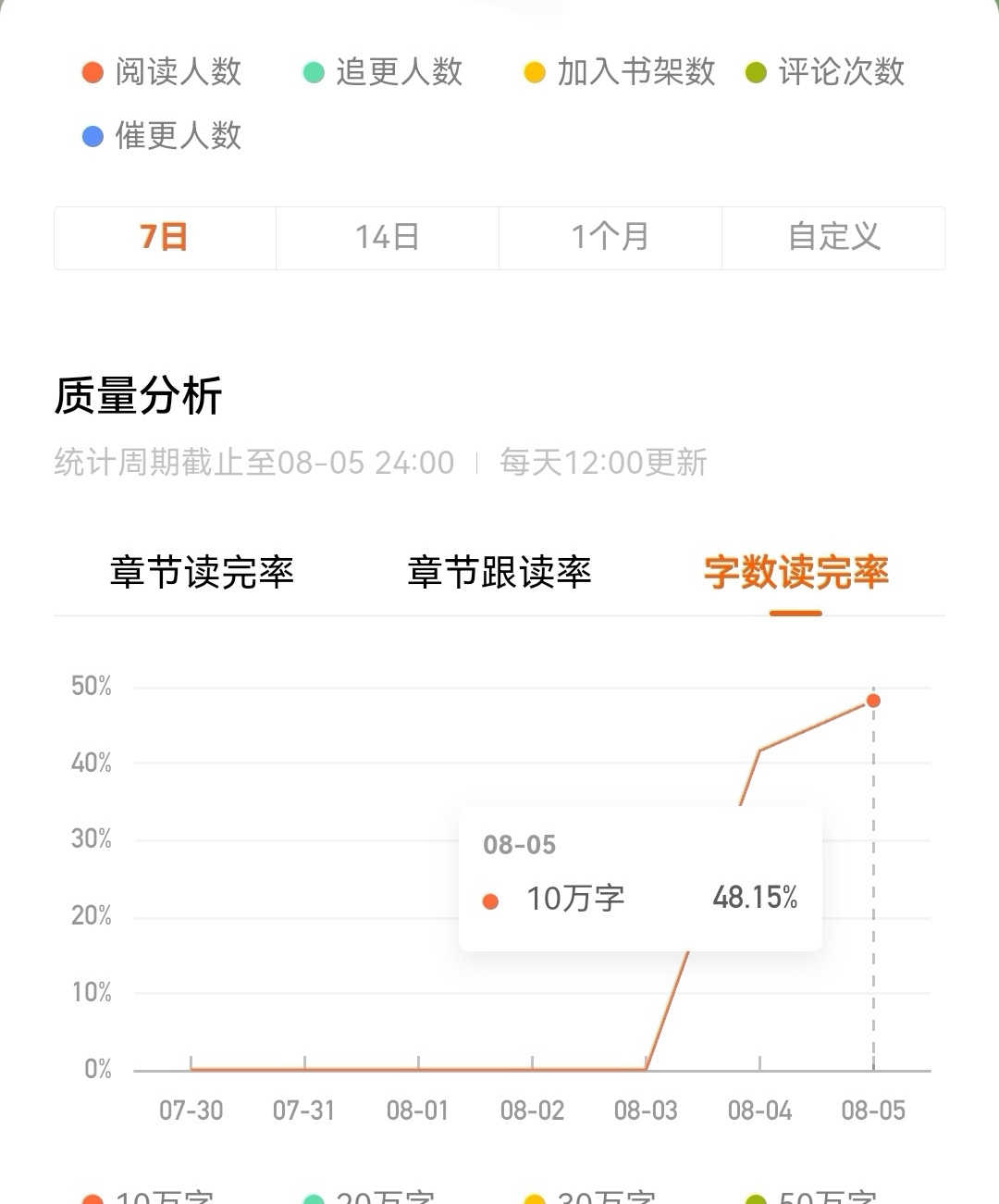Switch to the 1个月 time range
This screenshot has width=999, height=1204.
(x=610, y=238)
